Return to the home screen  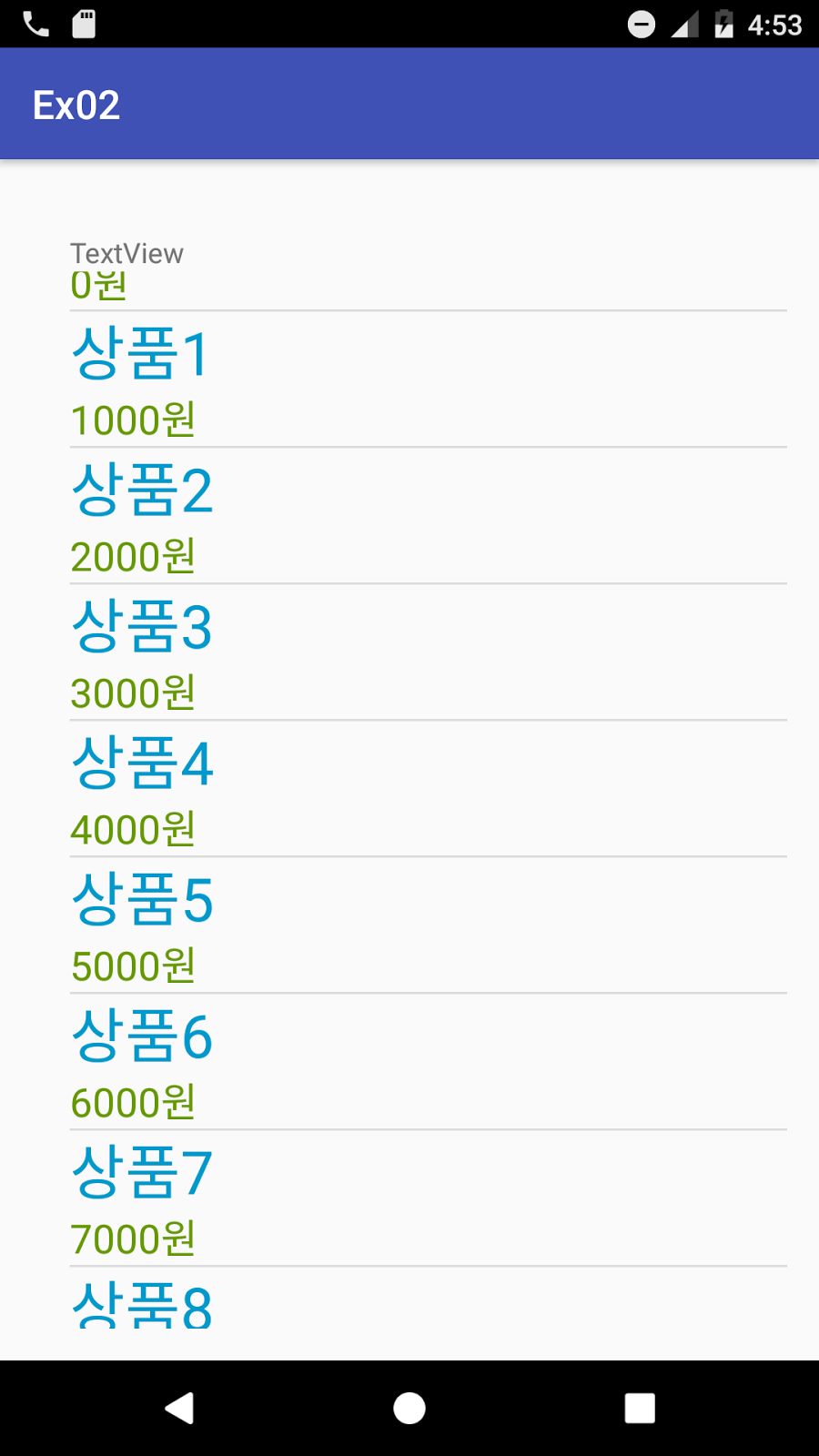click(x=409, y=1408)
